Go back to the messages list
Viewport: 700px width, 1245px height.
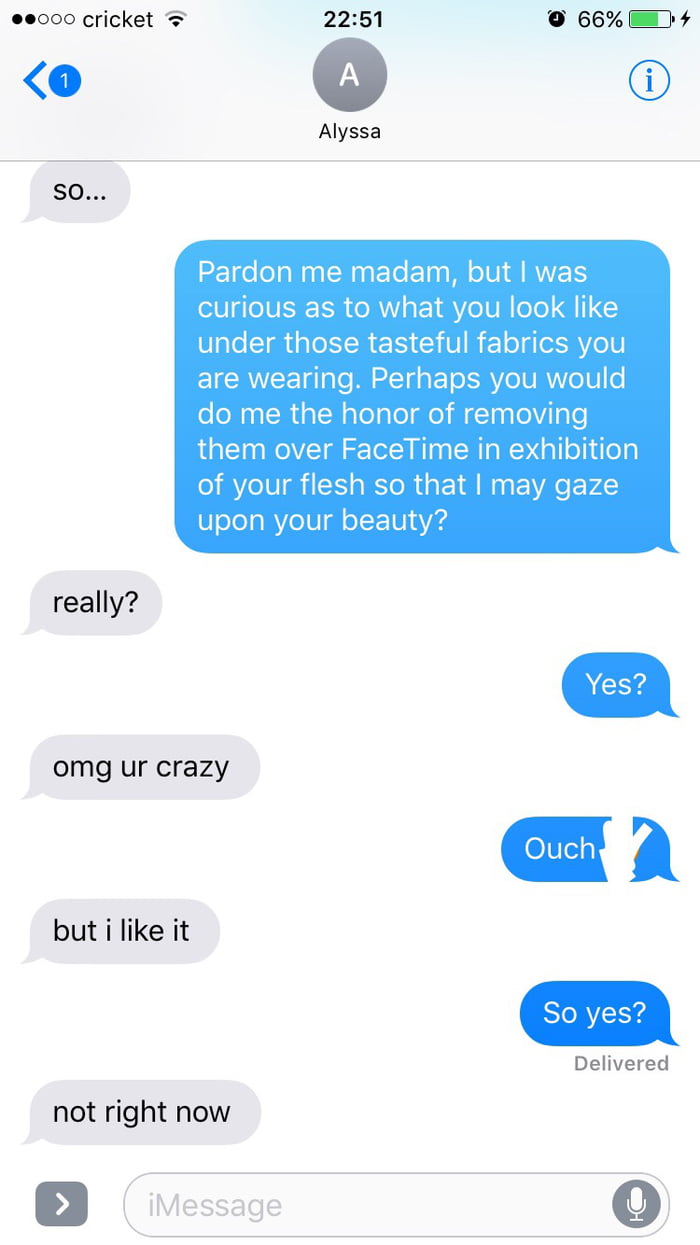(50, 81)
